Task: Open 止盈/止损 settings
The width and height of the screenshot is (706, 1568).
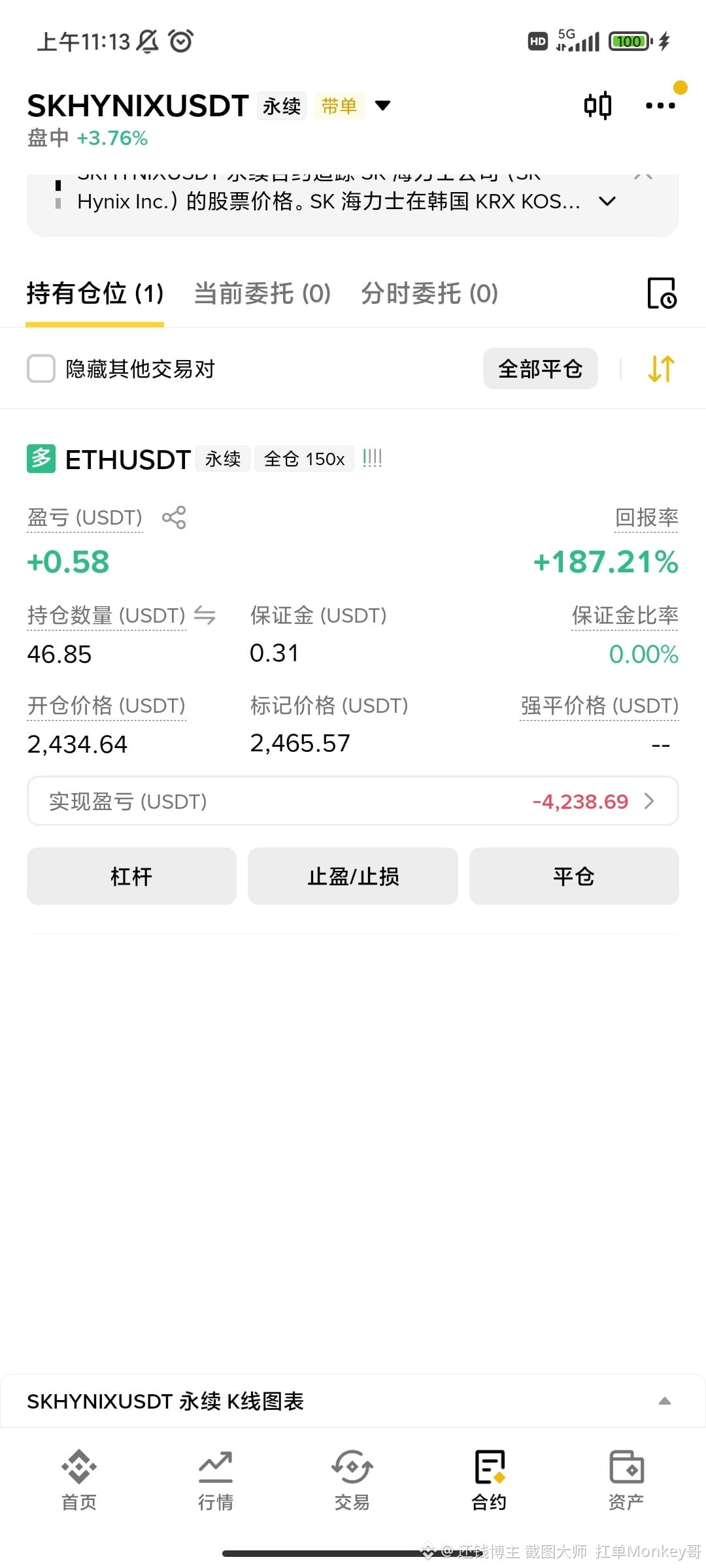Action: click(353, 876)
